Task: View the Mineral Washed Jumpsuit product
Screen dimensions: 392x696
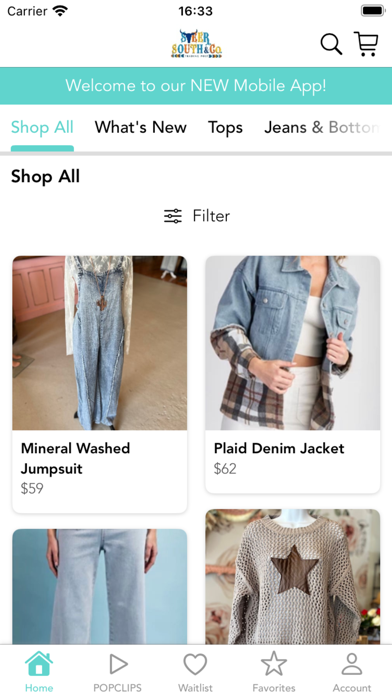Action: point(99,384)
